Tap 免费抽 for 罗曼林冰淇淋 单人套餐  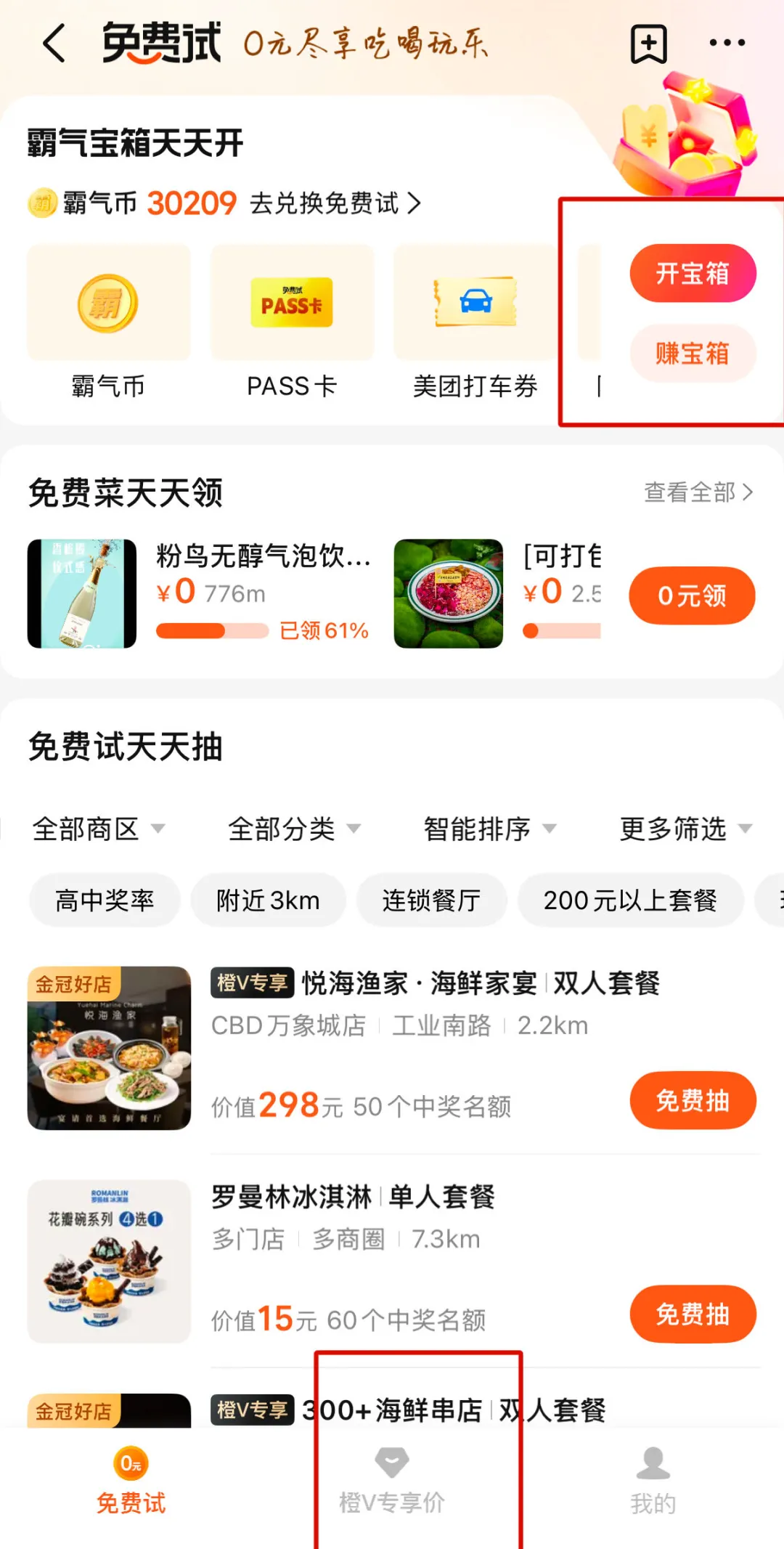(693, 1314)
